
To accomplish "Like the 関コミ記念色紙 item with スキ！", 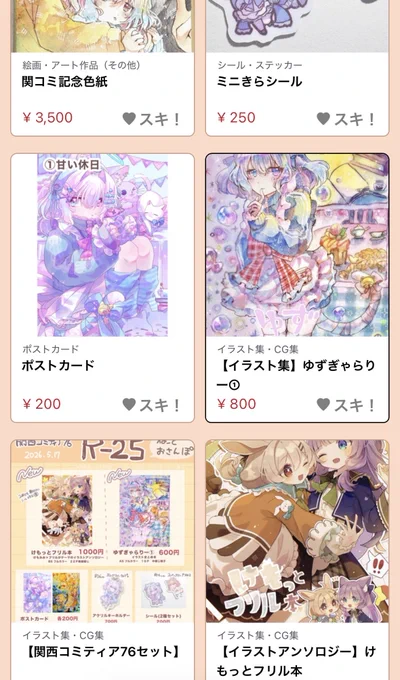I will pos(151,118).
